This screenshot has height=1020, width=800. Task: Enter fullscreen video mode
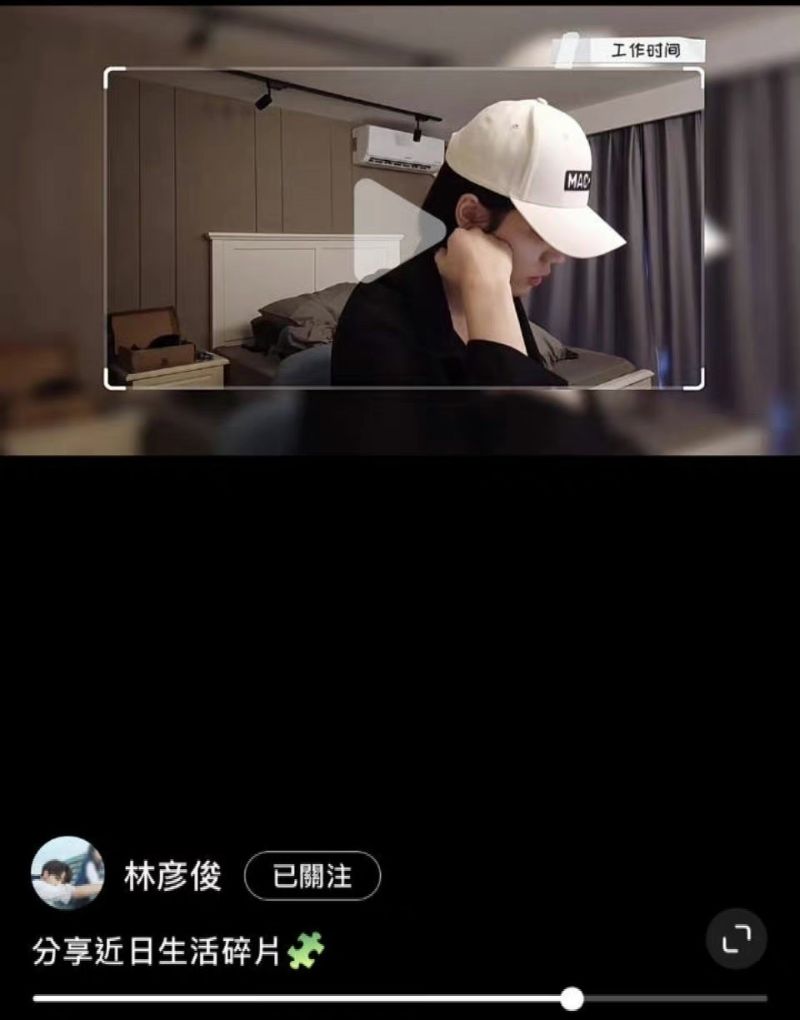[x=736, y=939]
